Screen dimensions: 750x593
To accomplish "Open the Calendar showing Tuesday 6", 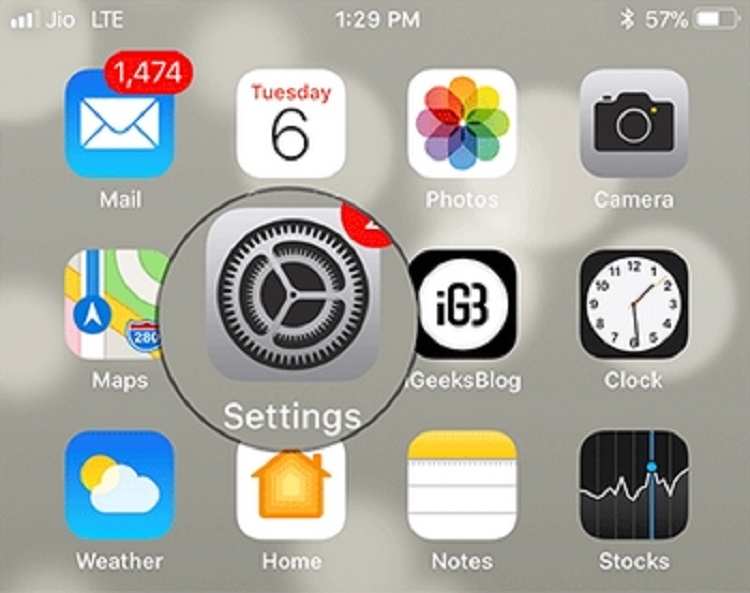I will pyautogui.click(x=291, y=124).
